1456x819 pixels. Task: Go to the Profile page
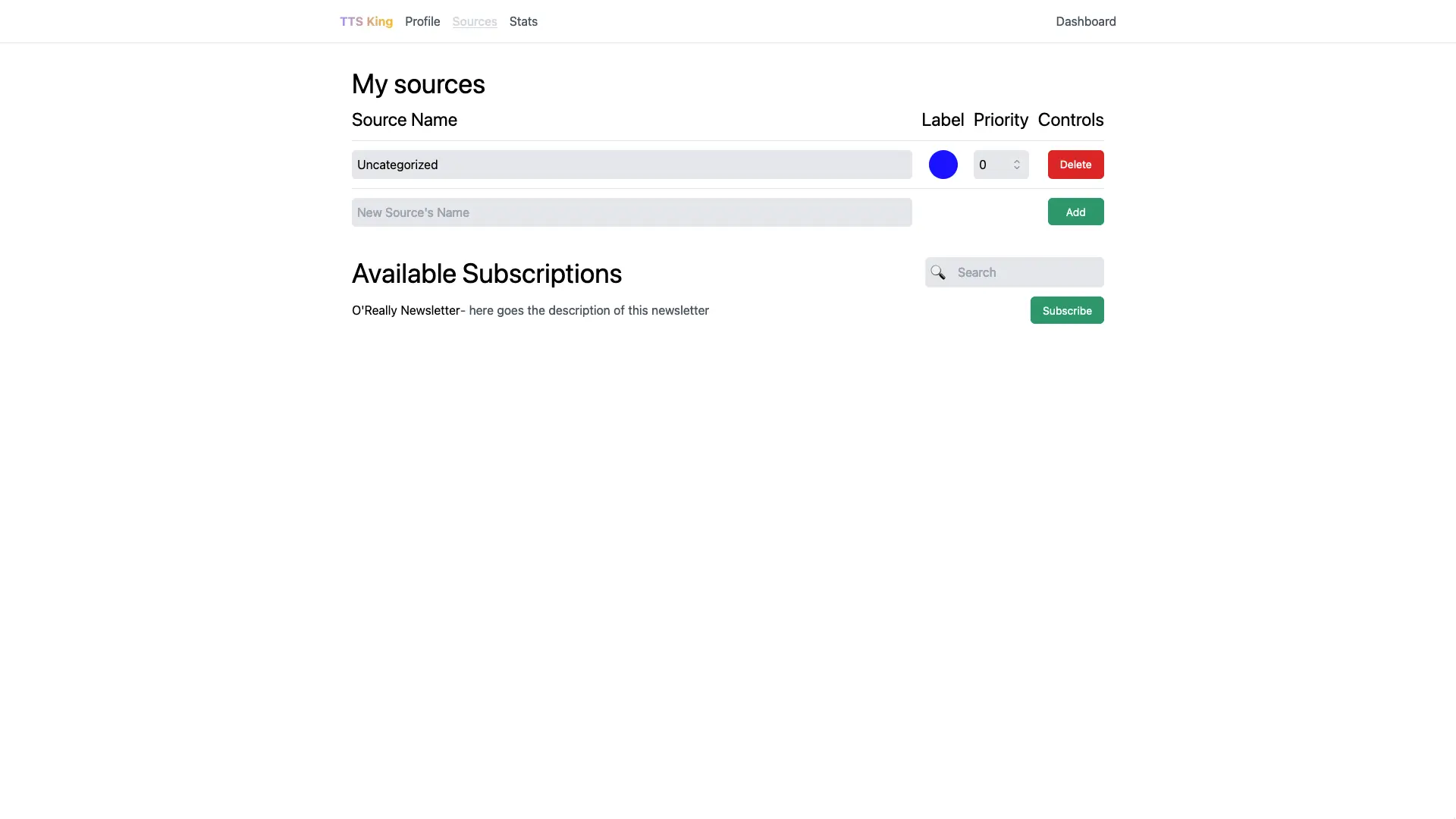(422, 21)
